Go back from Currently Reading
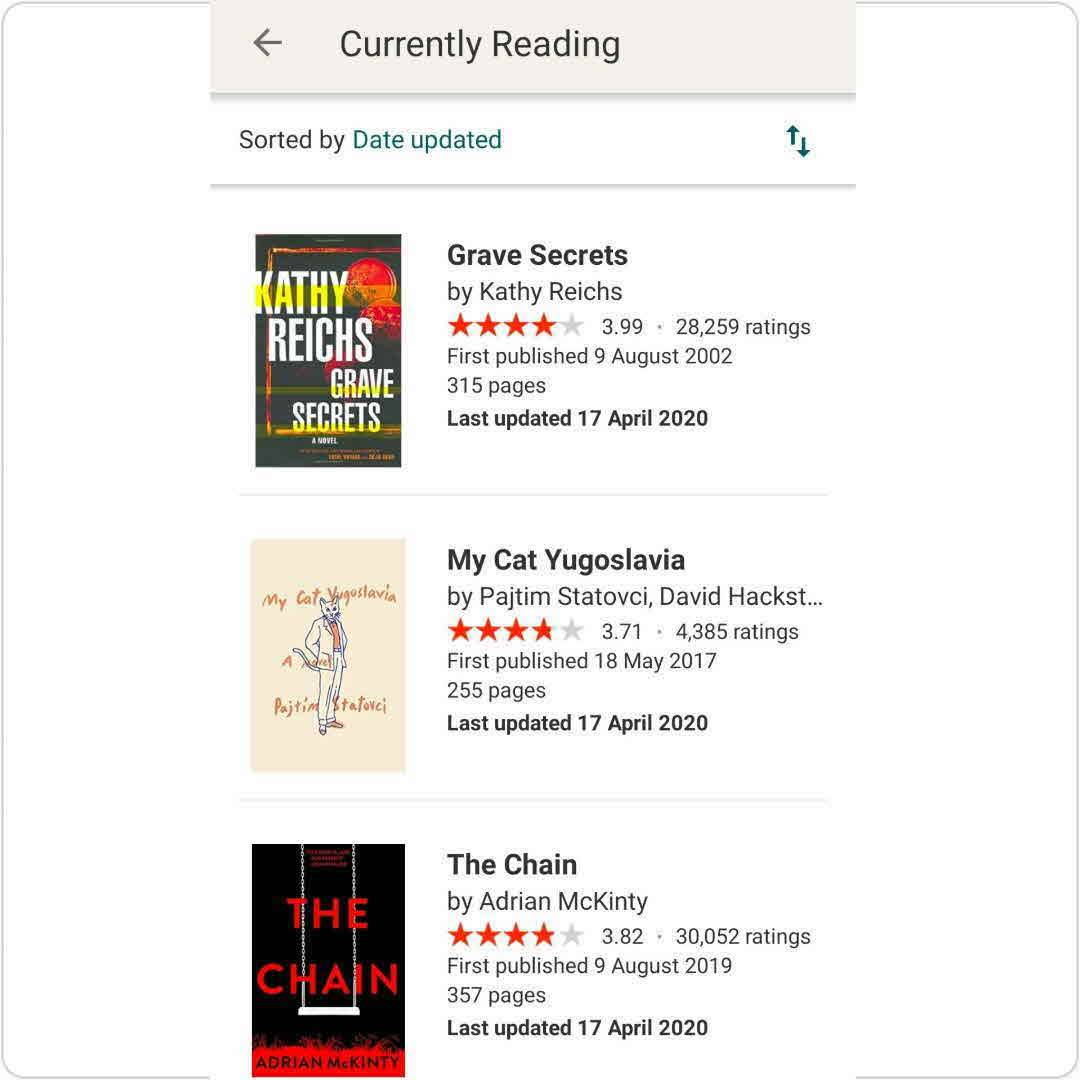The width and height of the screenshot is (1080, 1080). (267, 43)
